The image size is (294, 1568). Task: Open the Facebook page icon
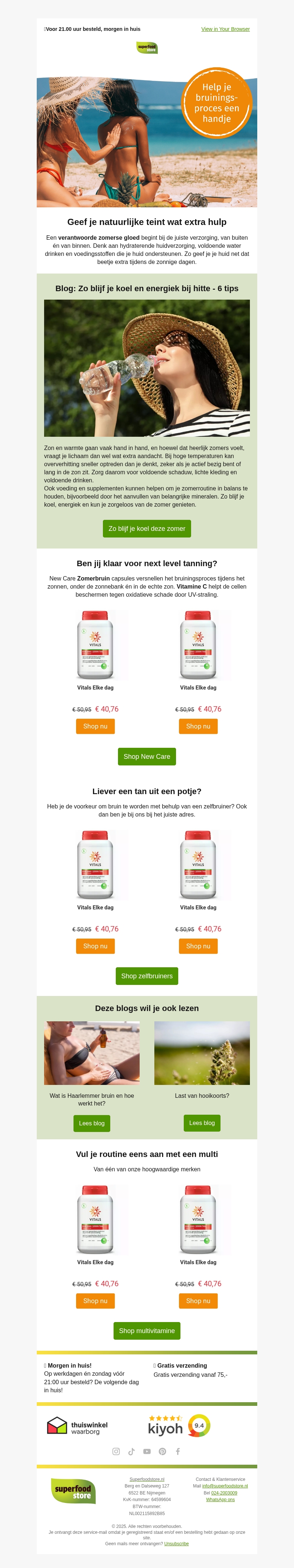(178, 1451)
